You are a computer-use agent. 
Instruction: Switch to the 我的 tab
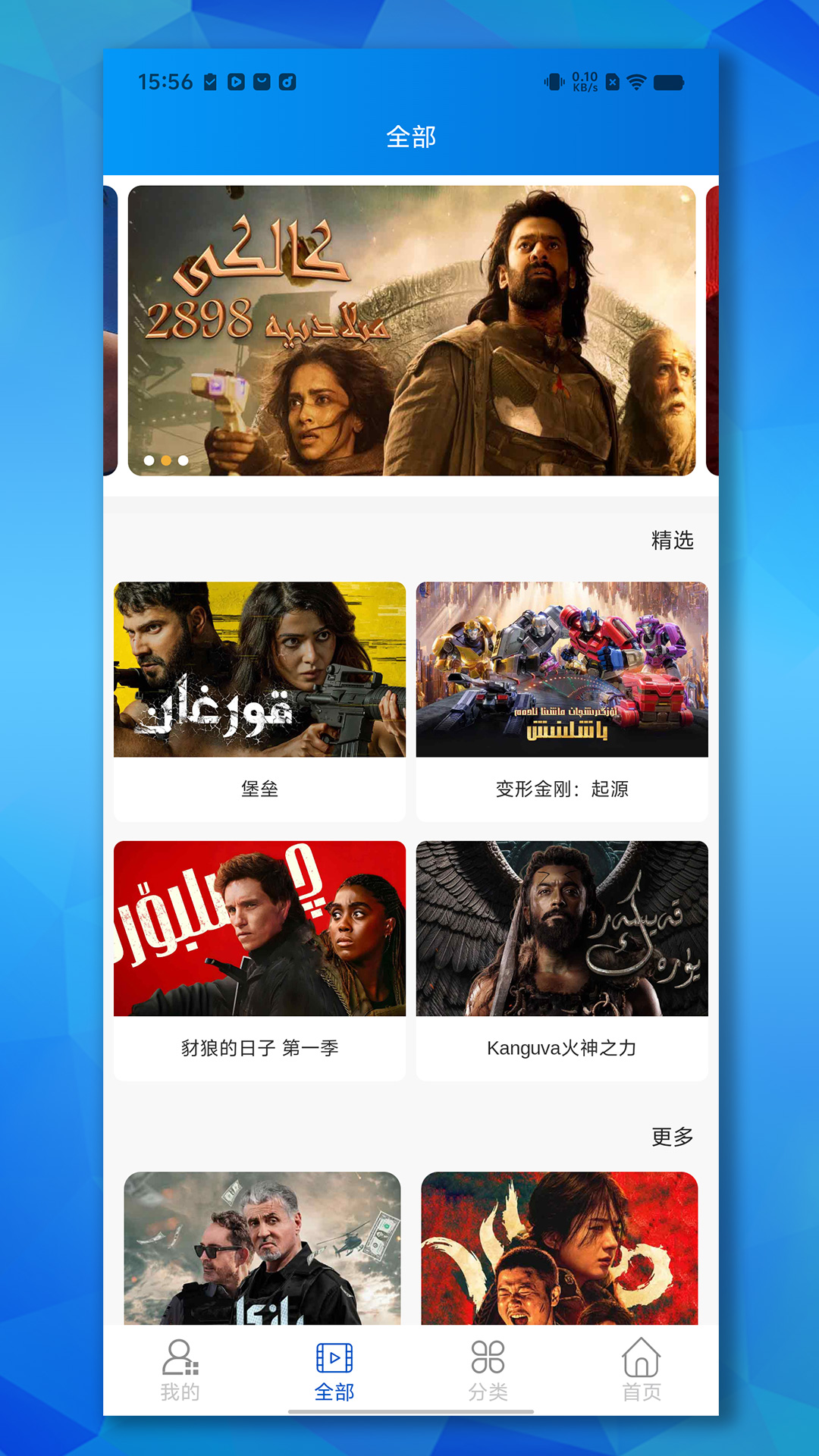tap(180, 1370)
